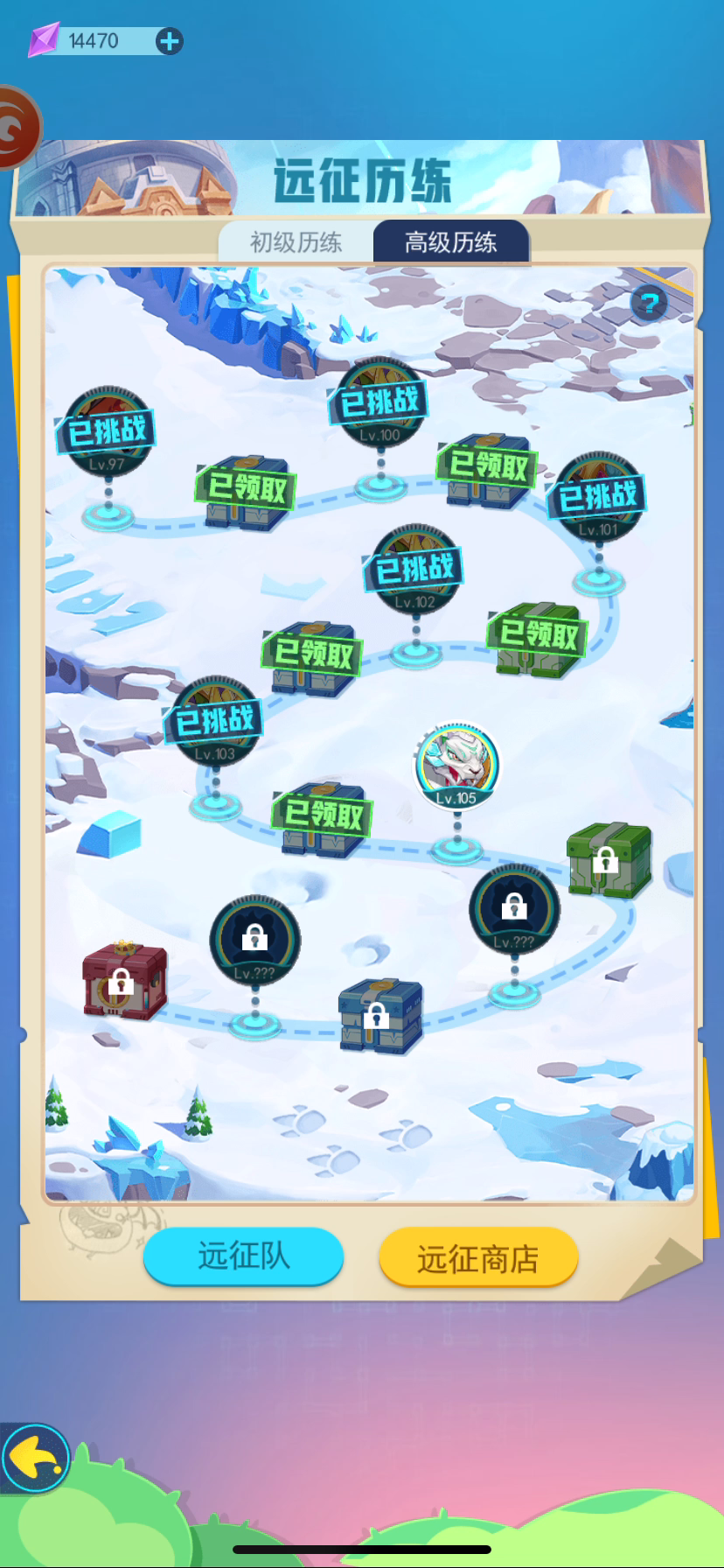Open the 远征队 expedition team button
The width and height of the screenshot is (724, 1568).
click(x=243, y=1256)
